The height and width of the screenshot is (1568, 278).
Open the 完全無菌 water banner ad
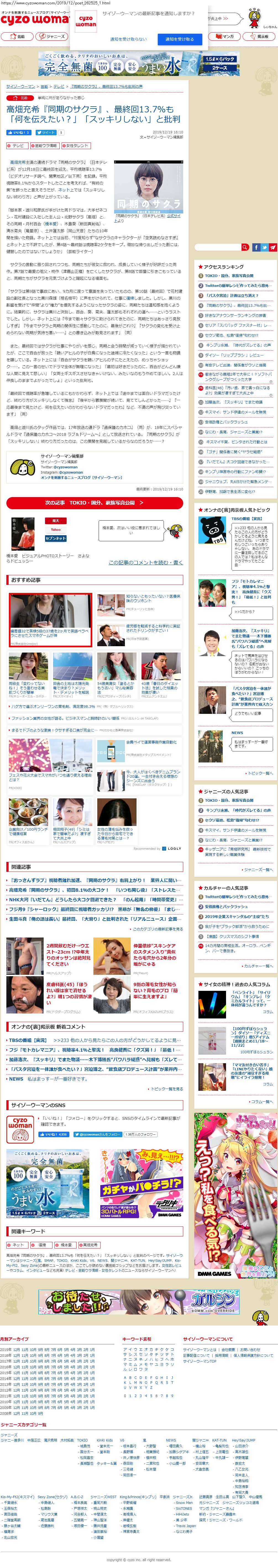click(x=138, y=63)
